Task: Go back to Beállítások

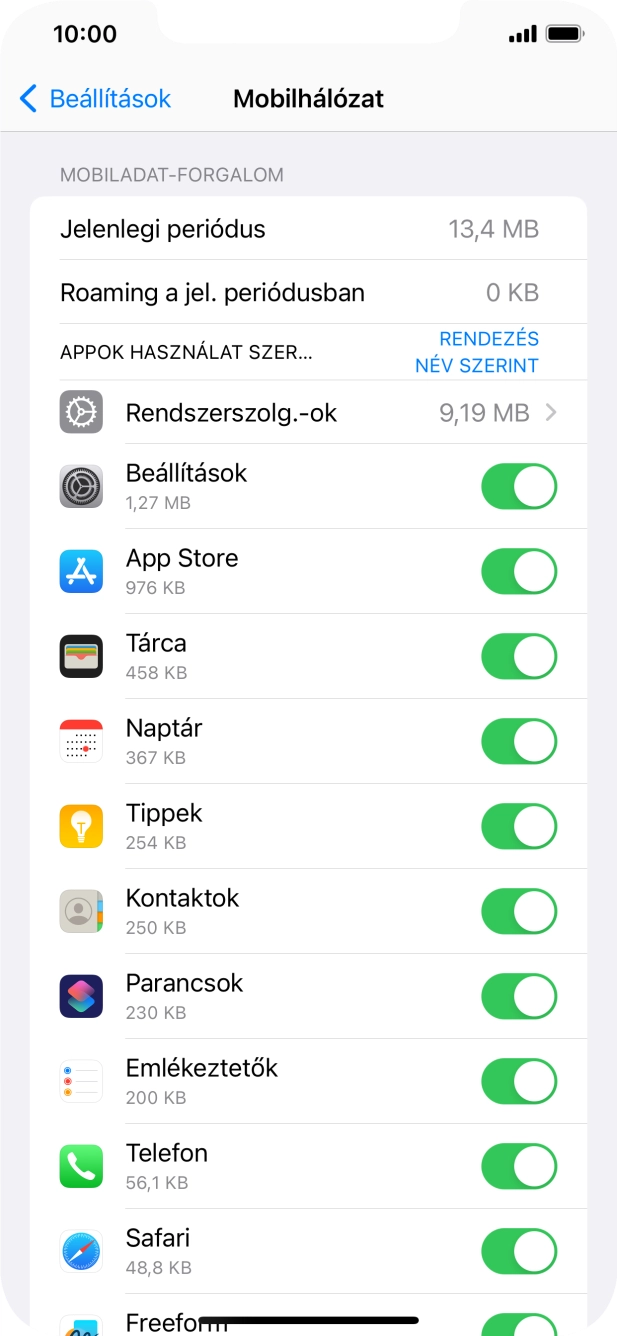Action: point(95,99)
